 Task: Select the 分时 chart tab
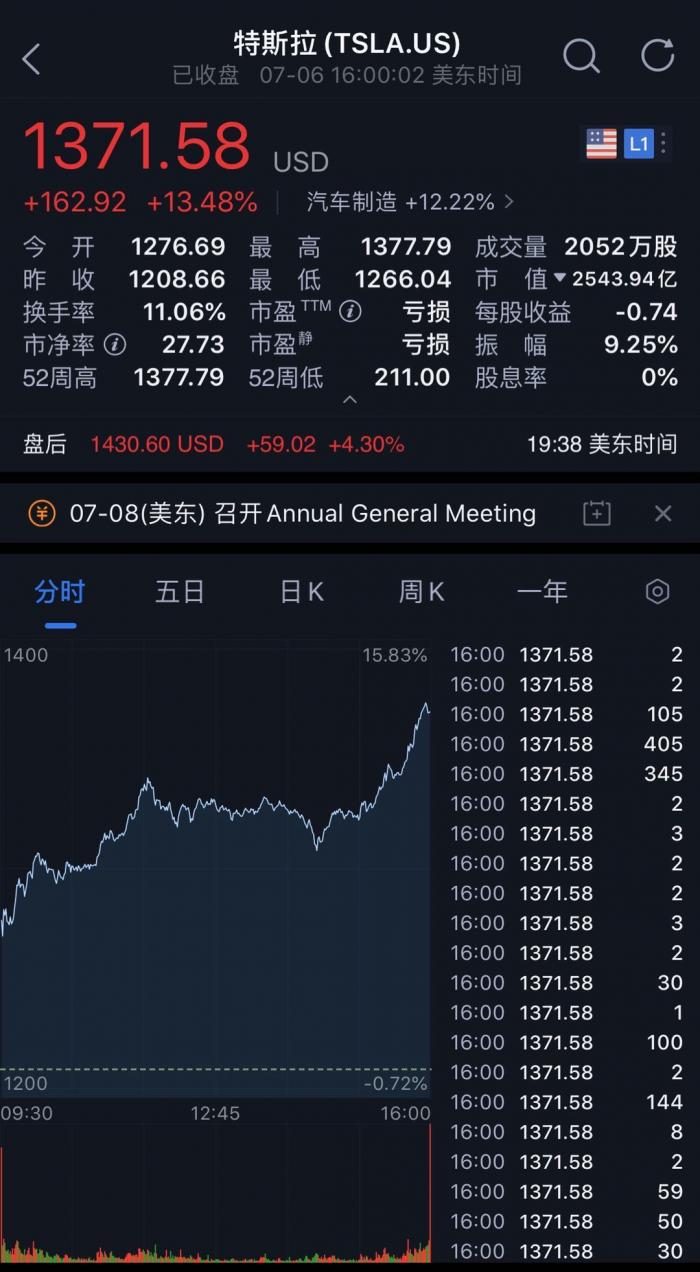pyautogui.click(x=60, y=592)
